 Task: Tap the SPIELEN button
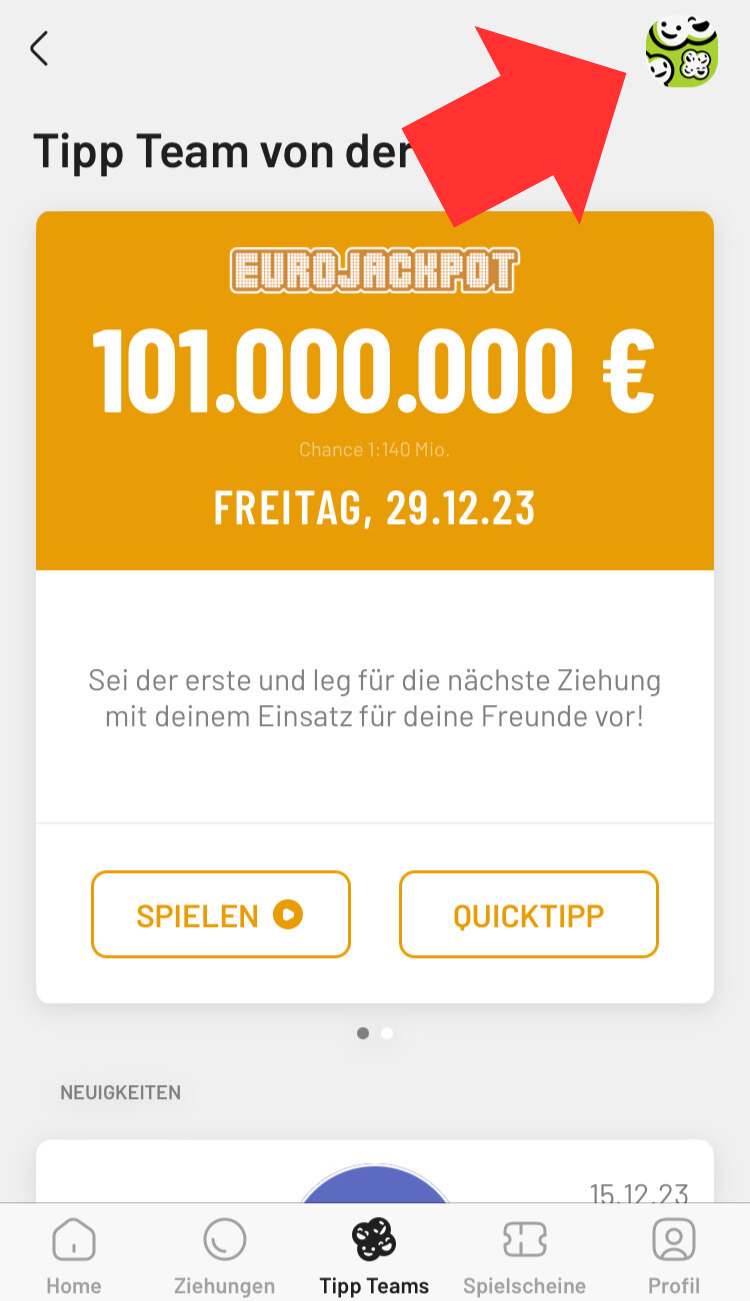[x=221, y=914]
